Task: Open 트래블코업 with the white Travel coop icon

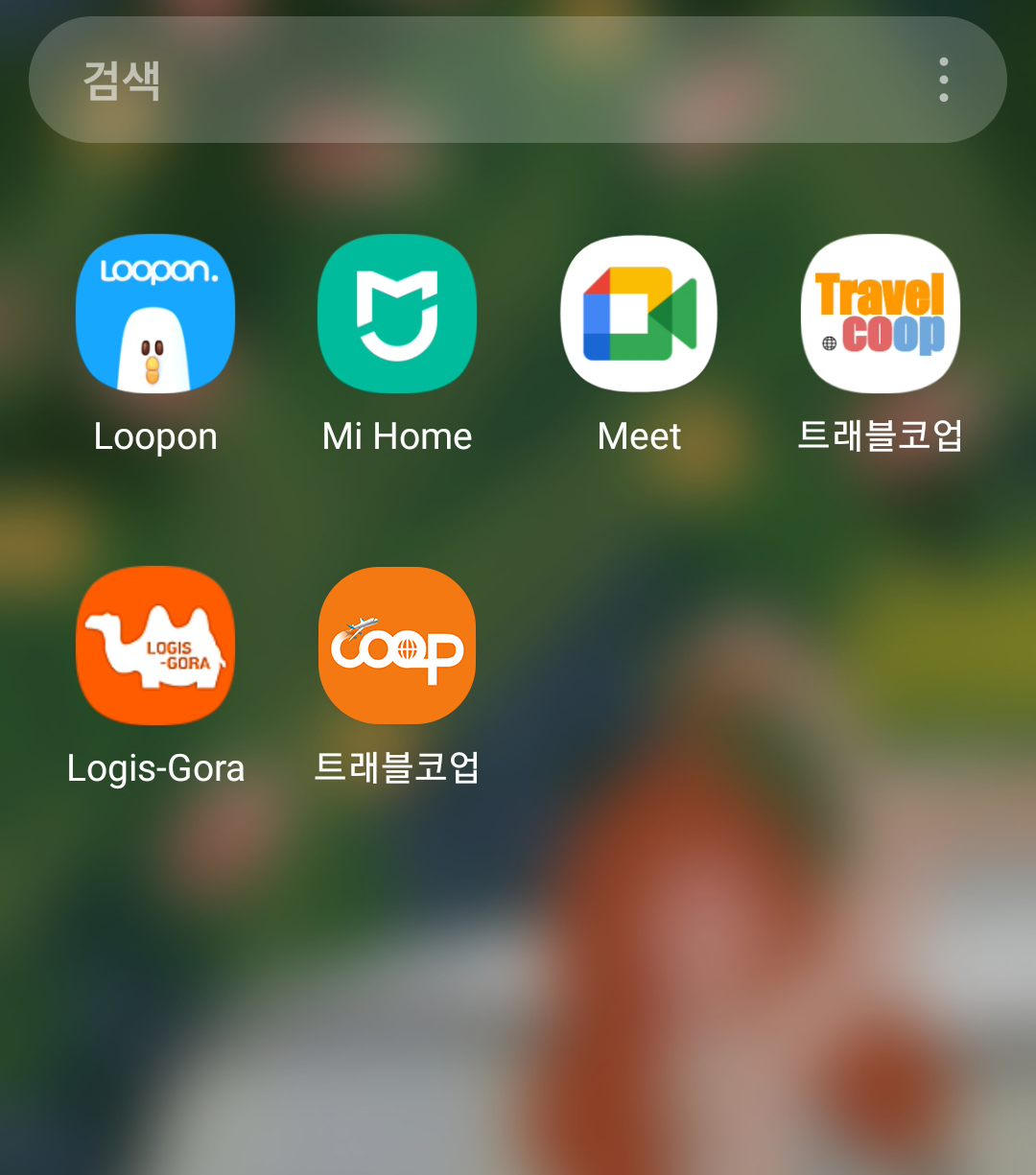Action: (881, 314)
